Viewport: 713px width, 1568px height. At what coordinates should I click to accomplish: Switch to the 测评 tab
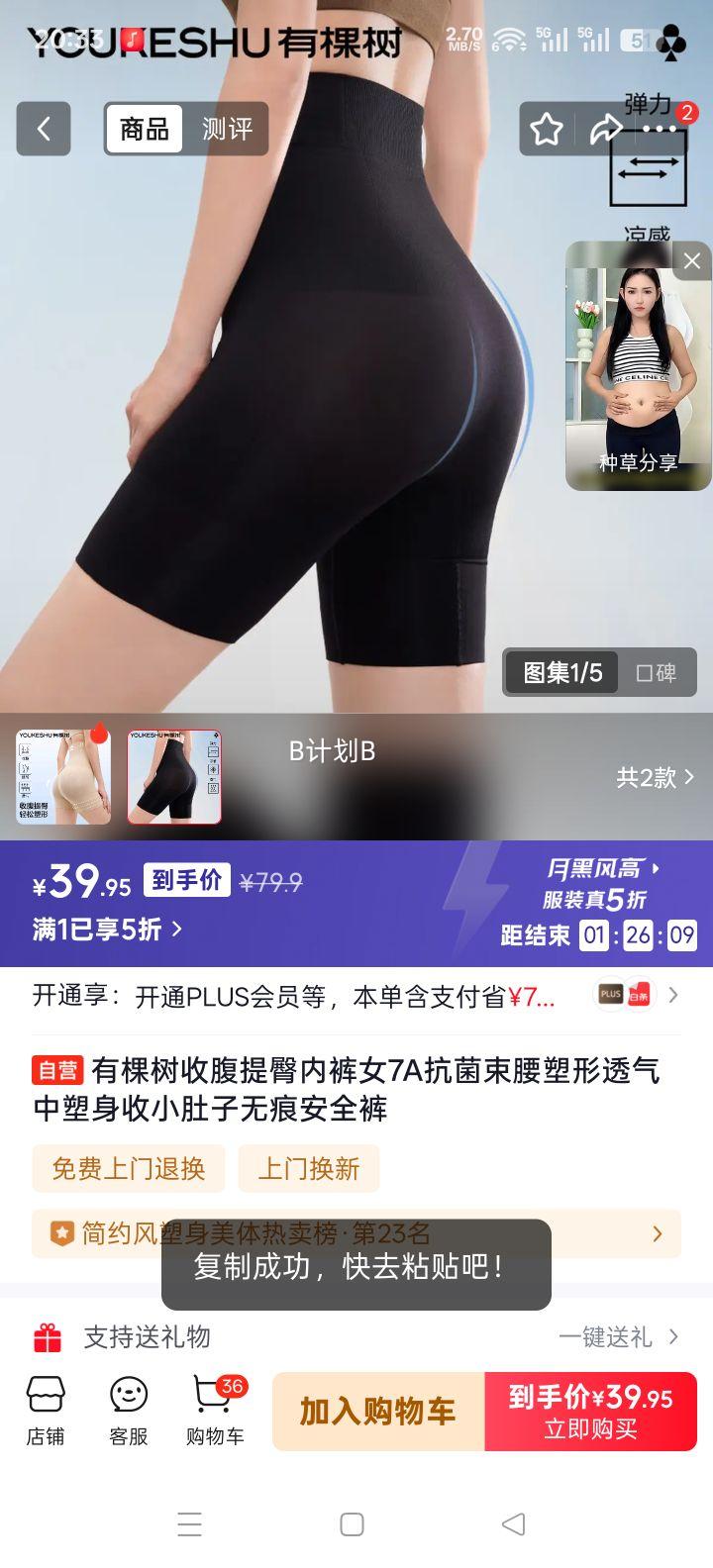pos(230,130)
